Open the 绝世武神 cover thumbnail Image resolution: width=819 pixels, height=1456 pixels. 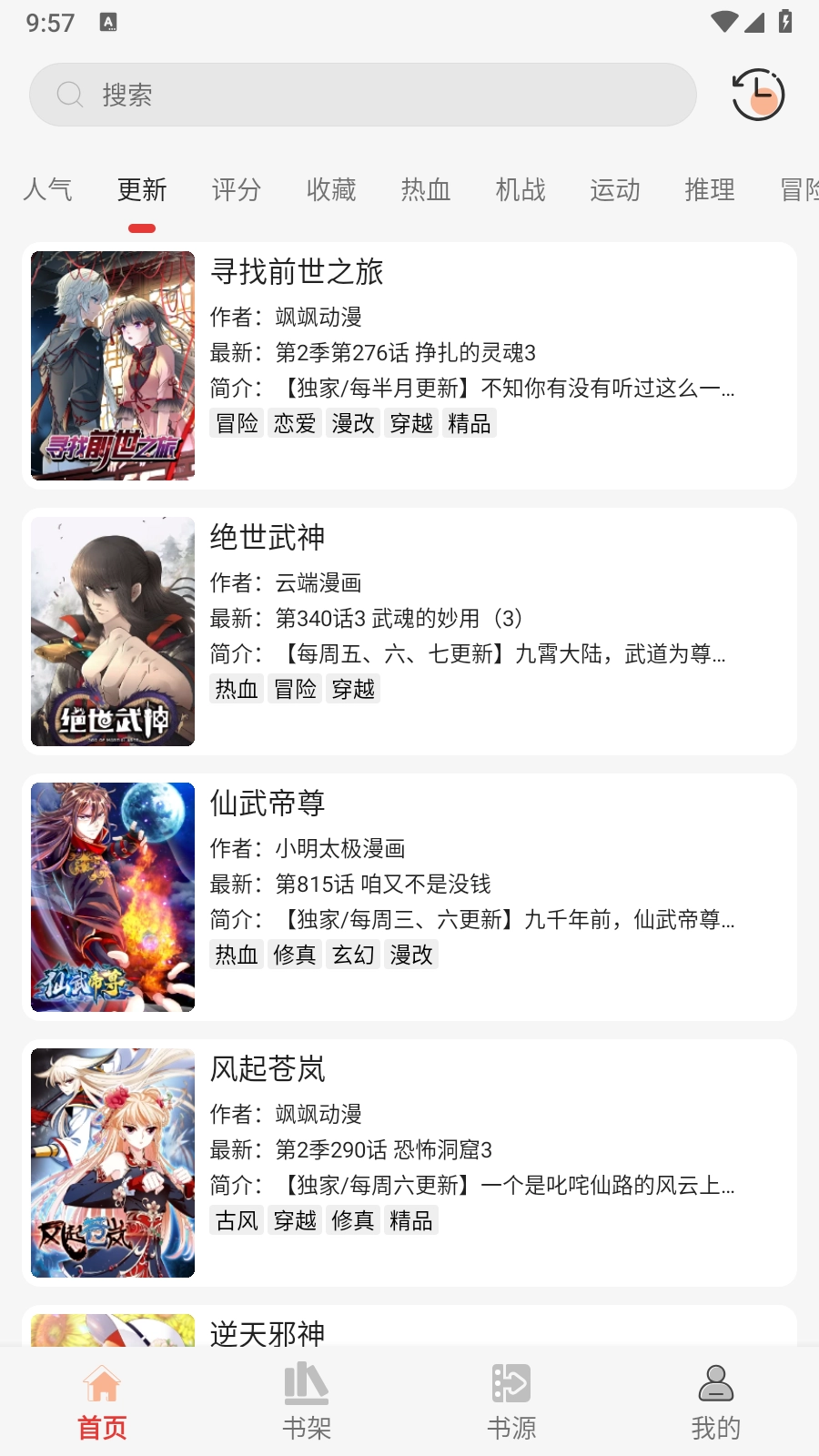tap(112, 632)
